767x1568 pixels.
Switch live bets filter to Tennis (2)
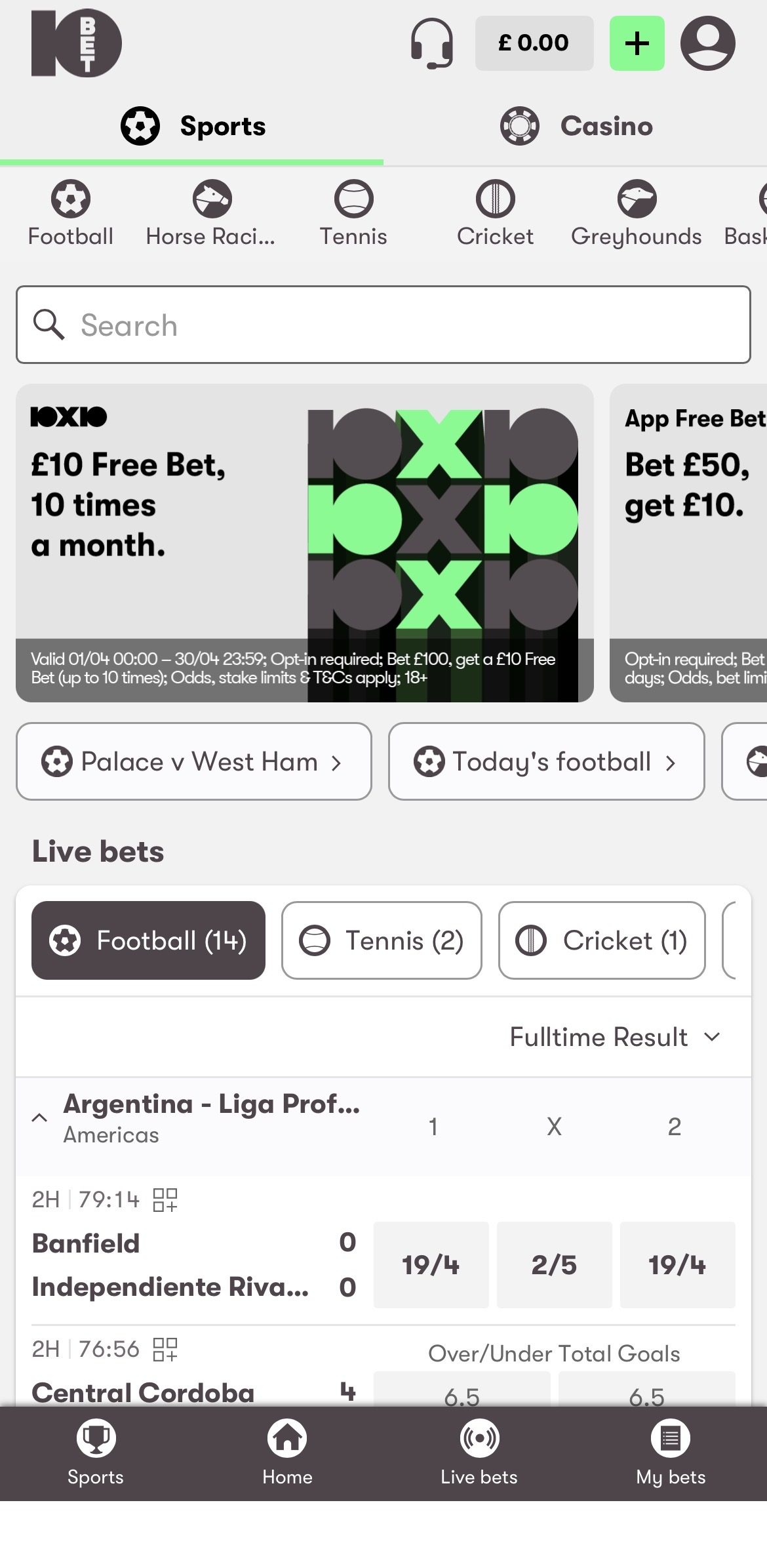click(382, 940)
